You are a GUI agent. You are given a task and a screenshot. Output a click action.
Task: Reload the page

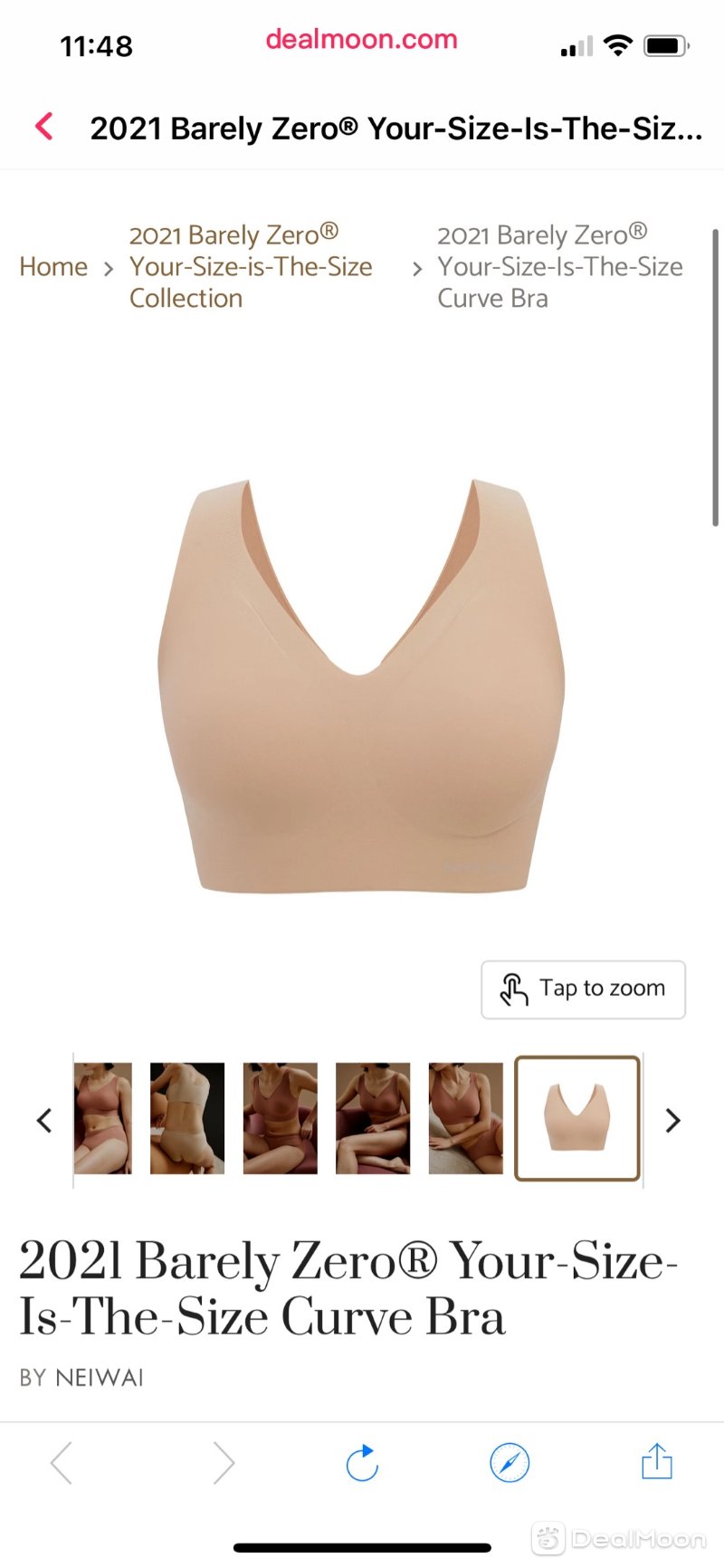pos(362,1463)
